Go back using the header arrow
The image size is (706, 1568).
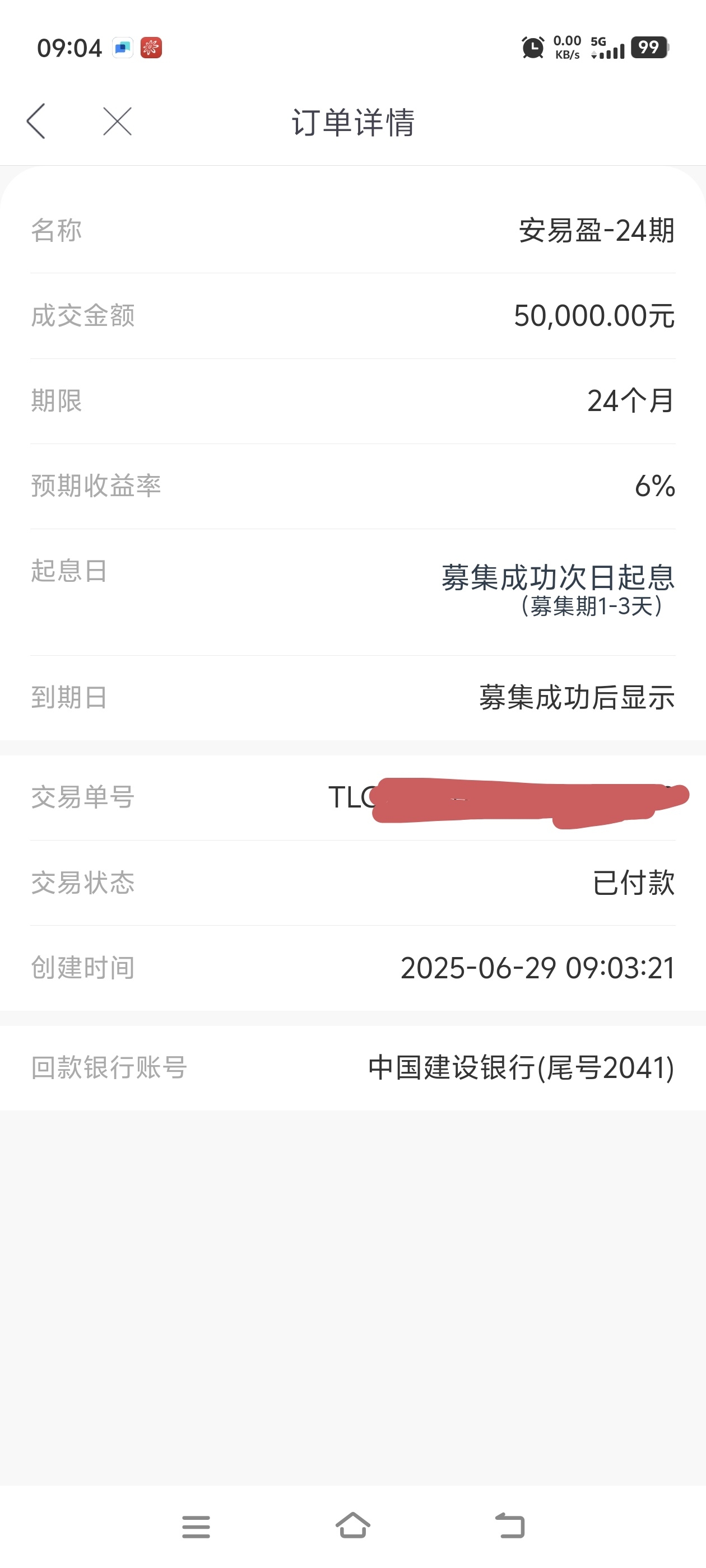[36, 121]
